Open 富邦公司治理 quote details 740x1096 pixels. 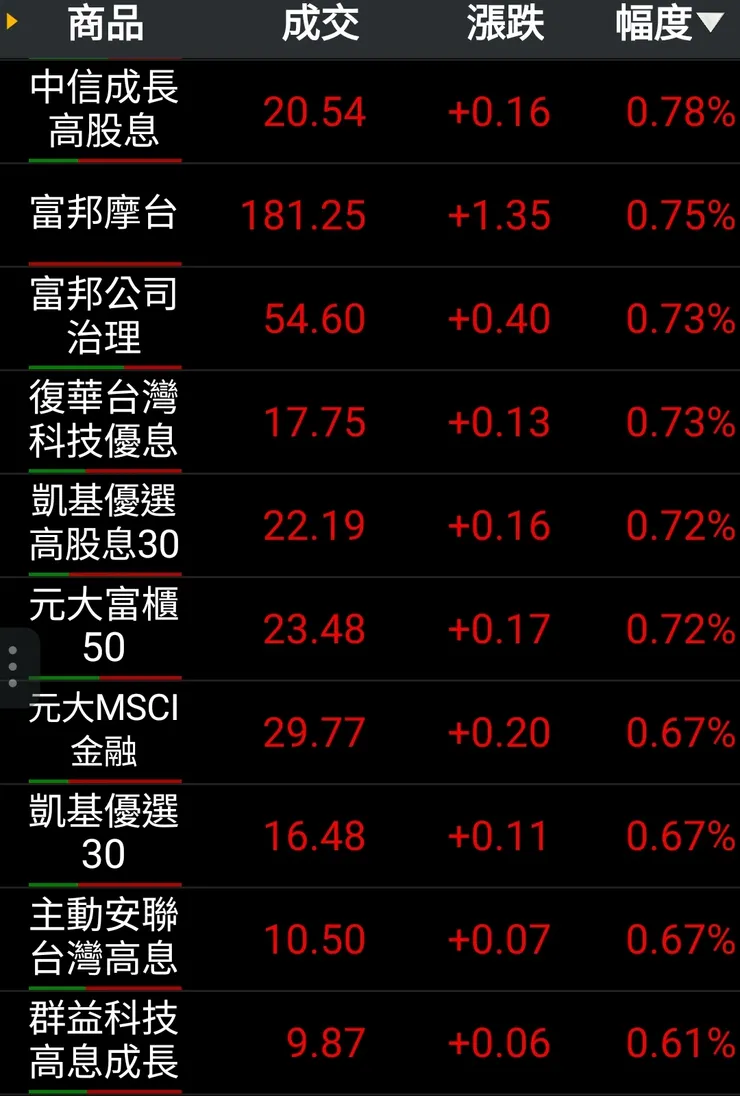point(104,317)
